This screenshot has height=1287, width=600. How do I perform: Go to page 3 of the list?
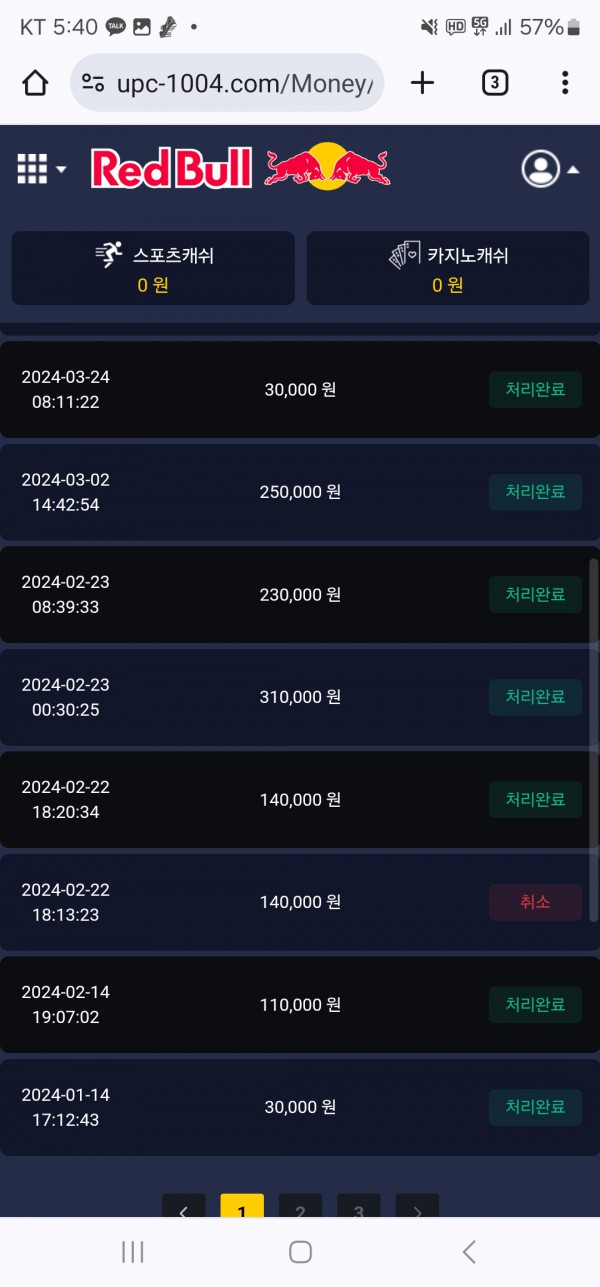click(x=358, y=1207)
